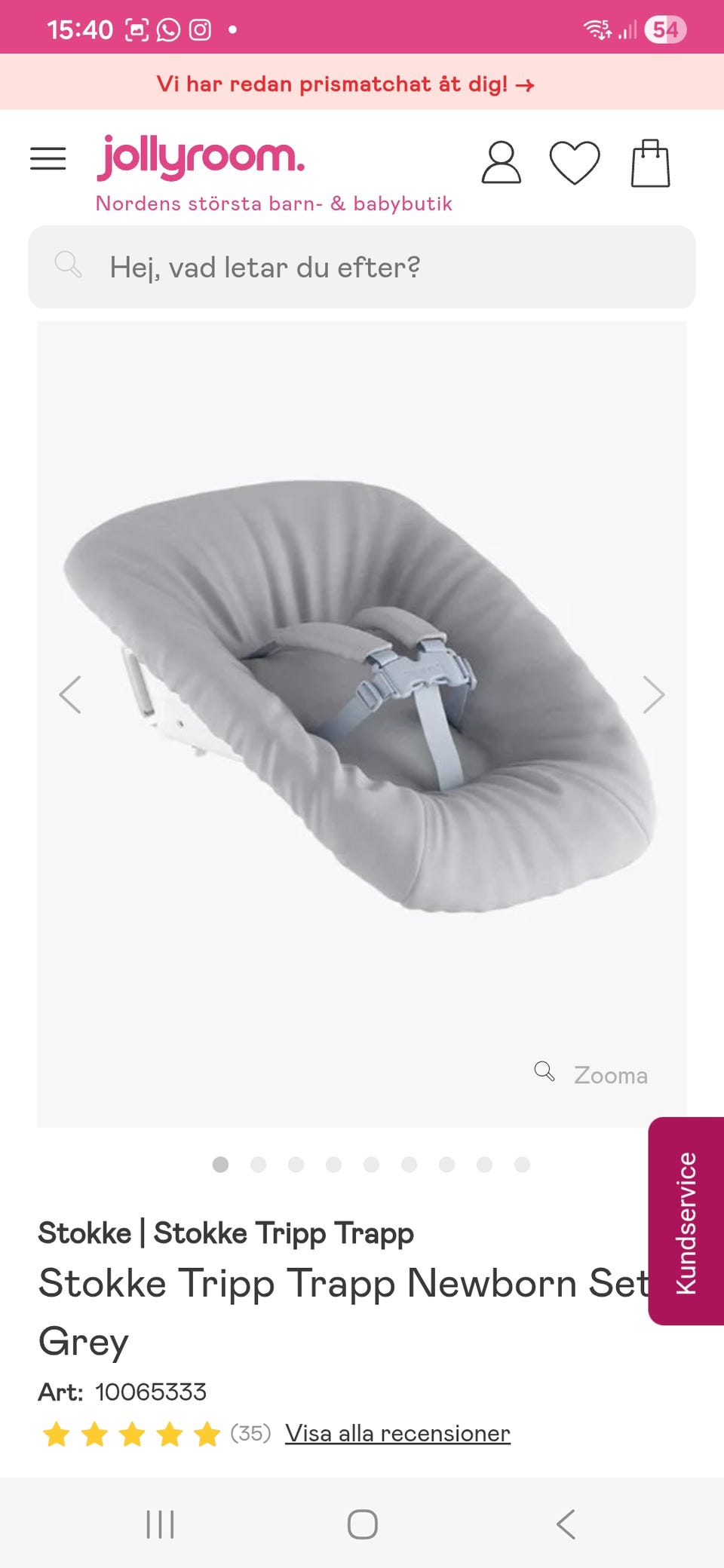
Task: Open the hamburger menu
Action: [48, 159]
